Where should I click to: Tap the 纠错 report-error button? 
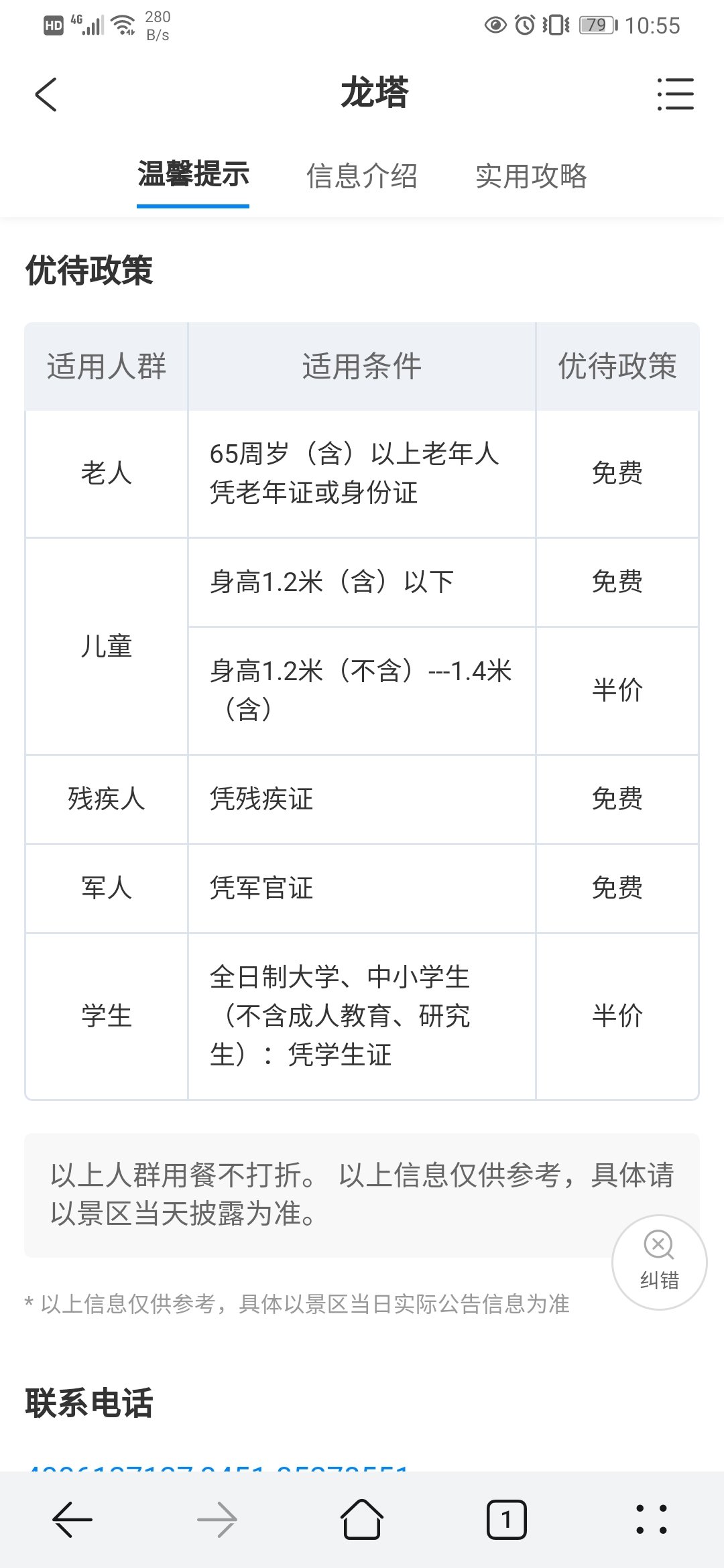click(660, 1262)
